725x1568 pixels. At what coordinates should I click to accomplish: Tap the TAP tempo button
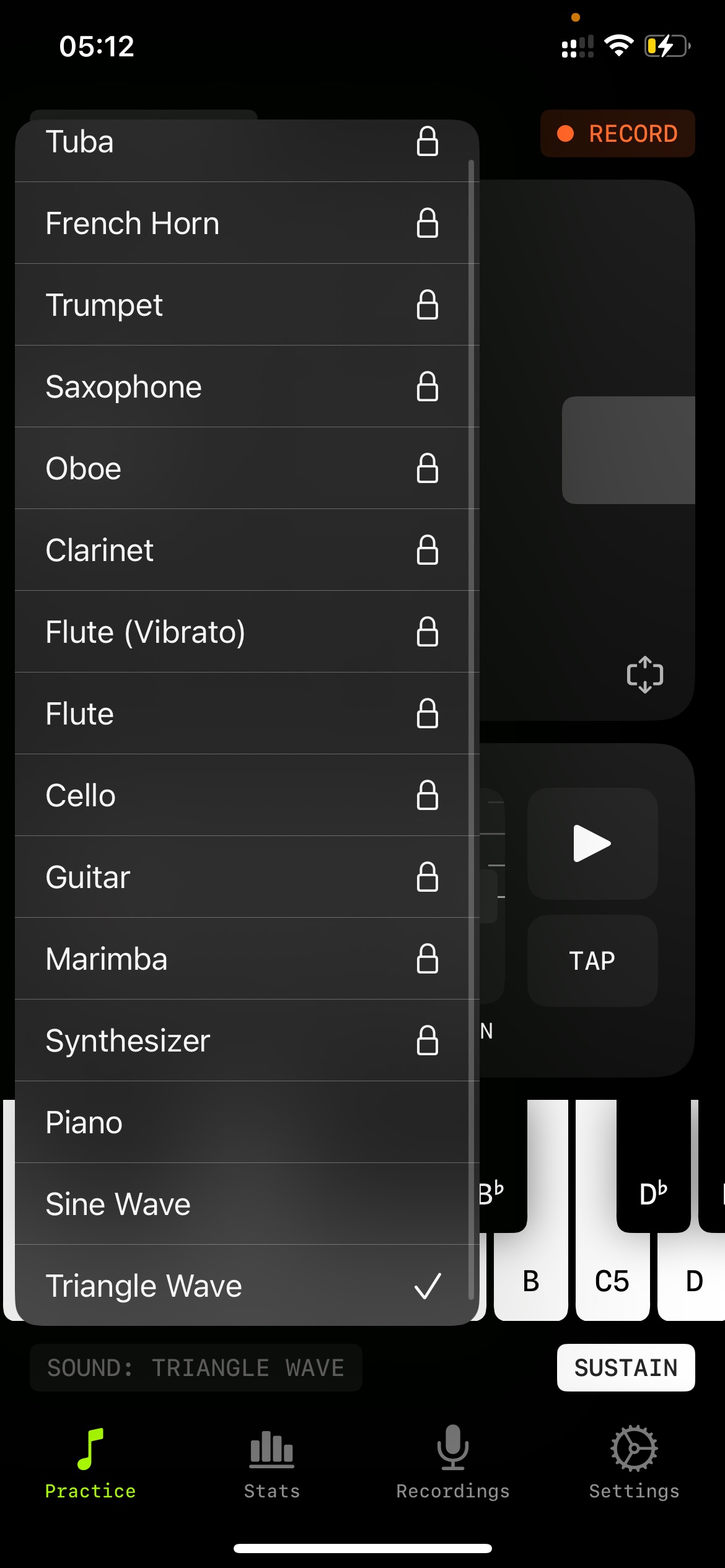point(592,960)
